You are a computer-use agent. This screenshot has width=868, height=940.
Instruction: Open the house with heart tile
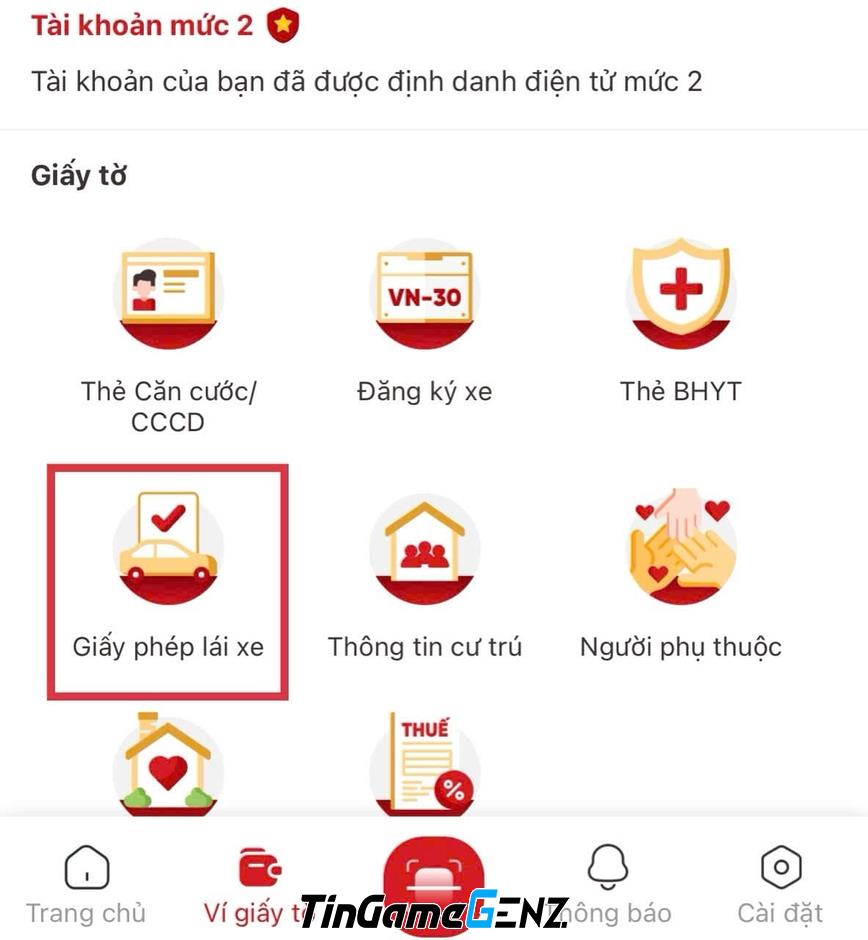[x=168, y=765]
